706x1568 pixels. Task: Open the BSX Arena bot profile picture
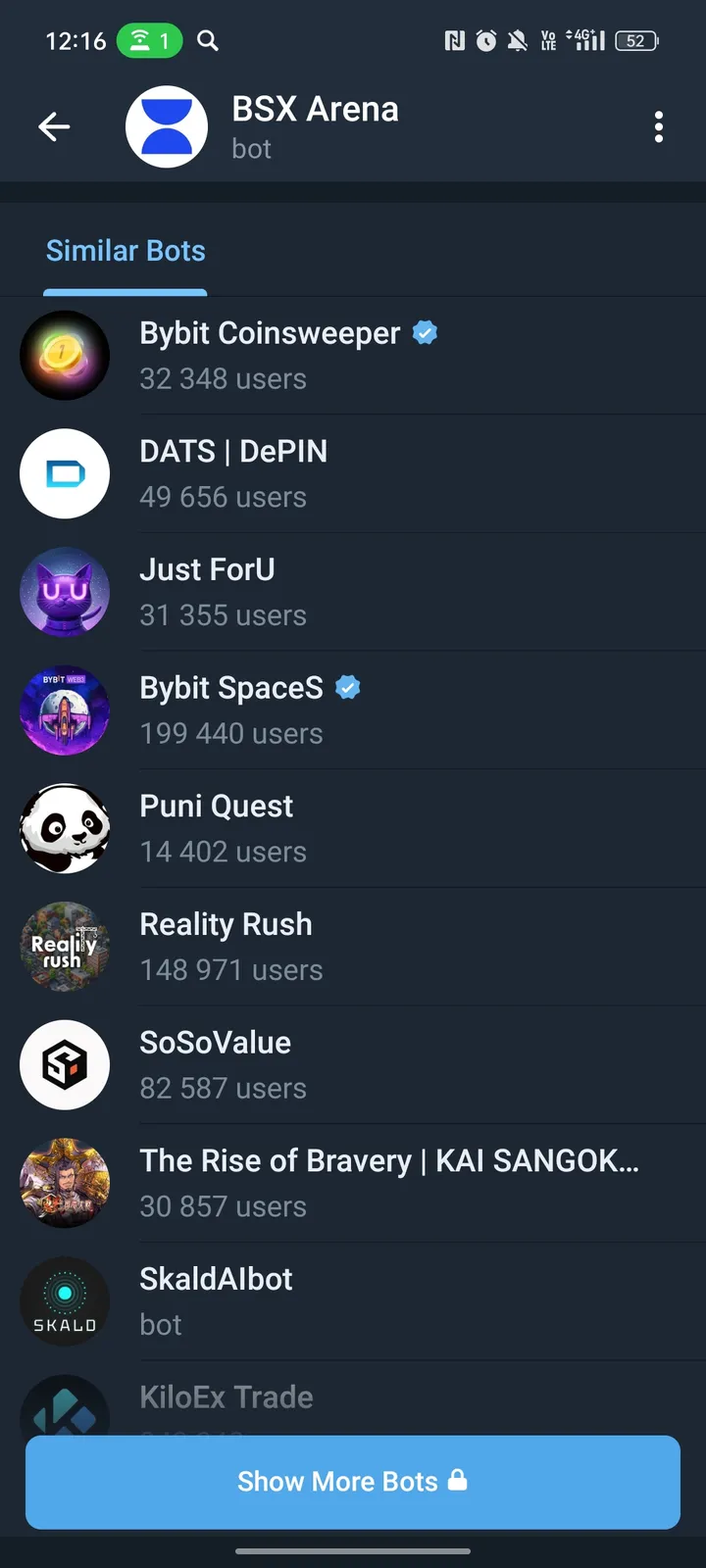click(x=167, y=126)
